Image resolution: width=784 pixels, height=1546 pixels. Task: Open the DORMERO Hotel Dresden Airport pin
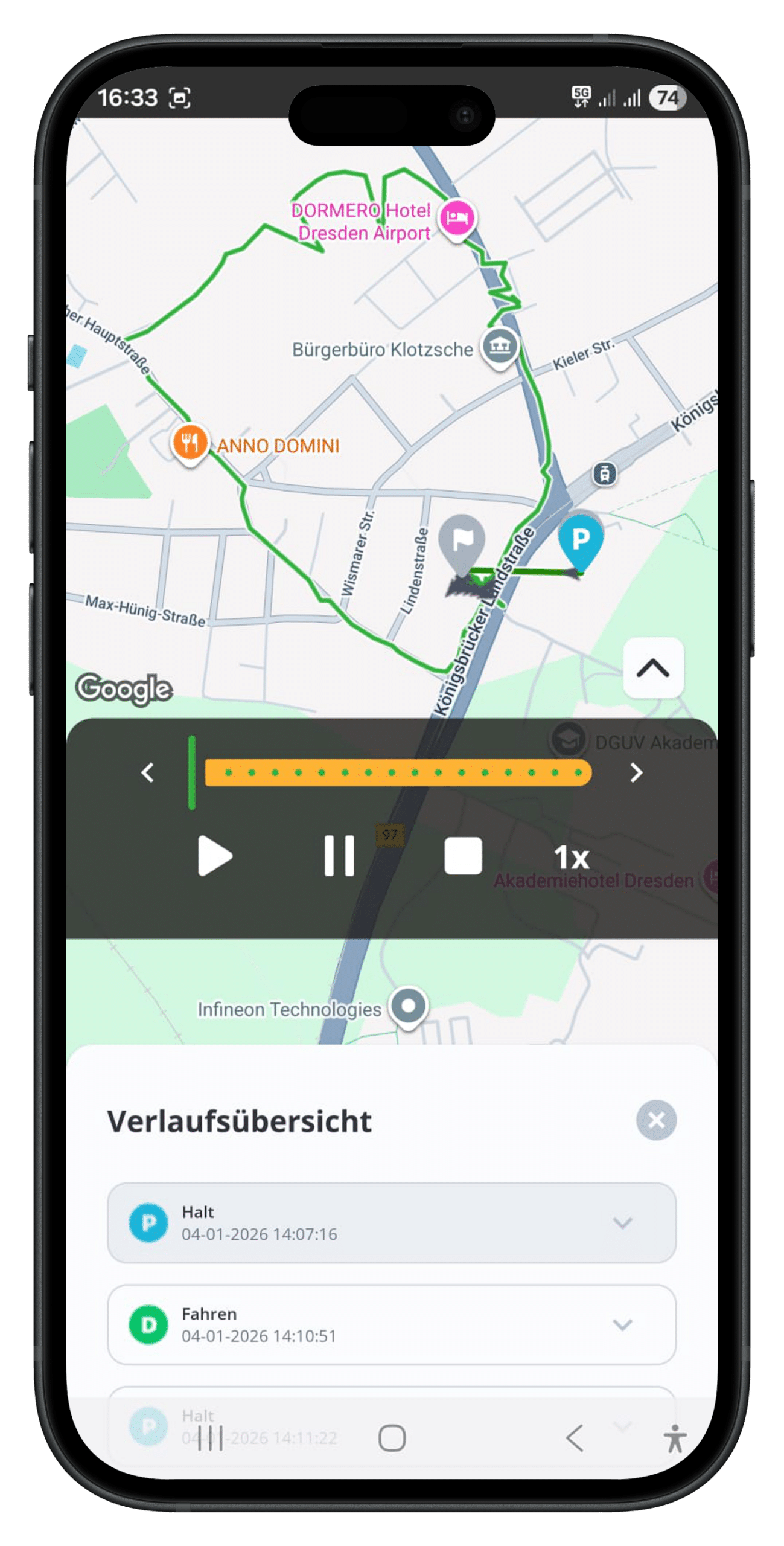[457, 218]
